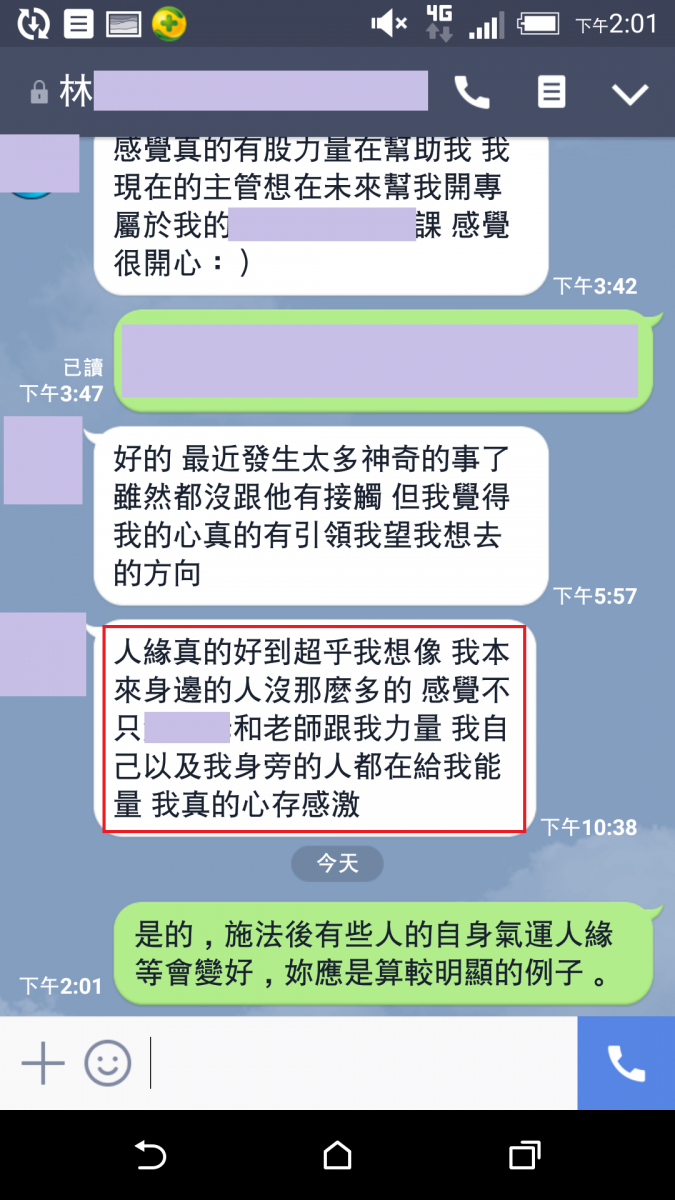Viewport: 675px width, 1200px height.
Task: Open the recent apps overview
Action: [524, 1156]
